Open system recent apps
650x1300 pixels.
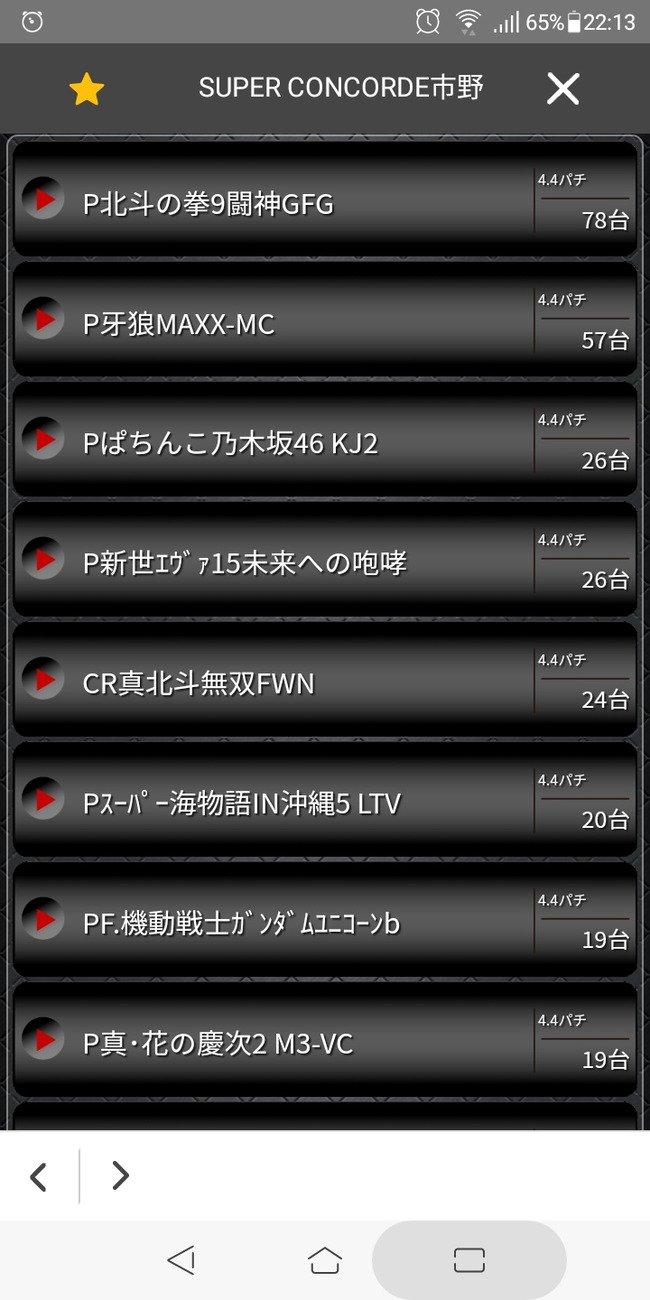[x=469, y=1260]
